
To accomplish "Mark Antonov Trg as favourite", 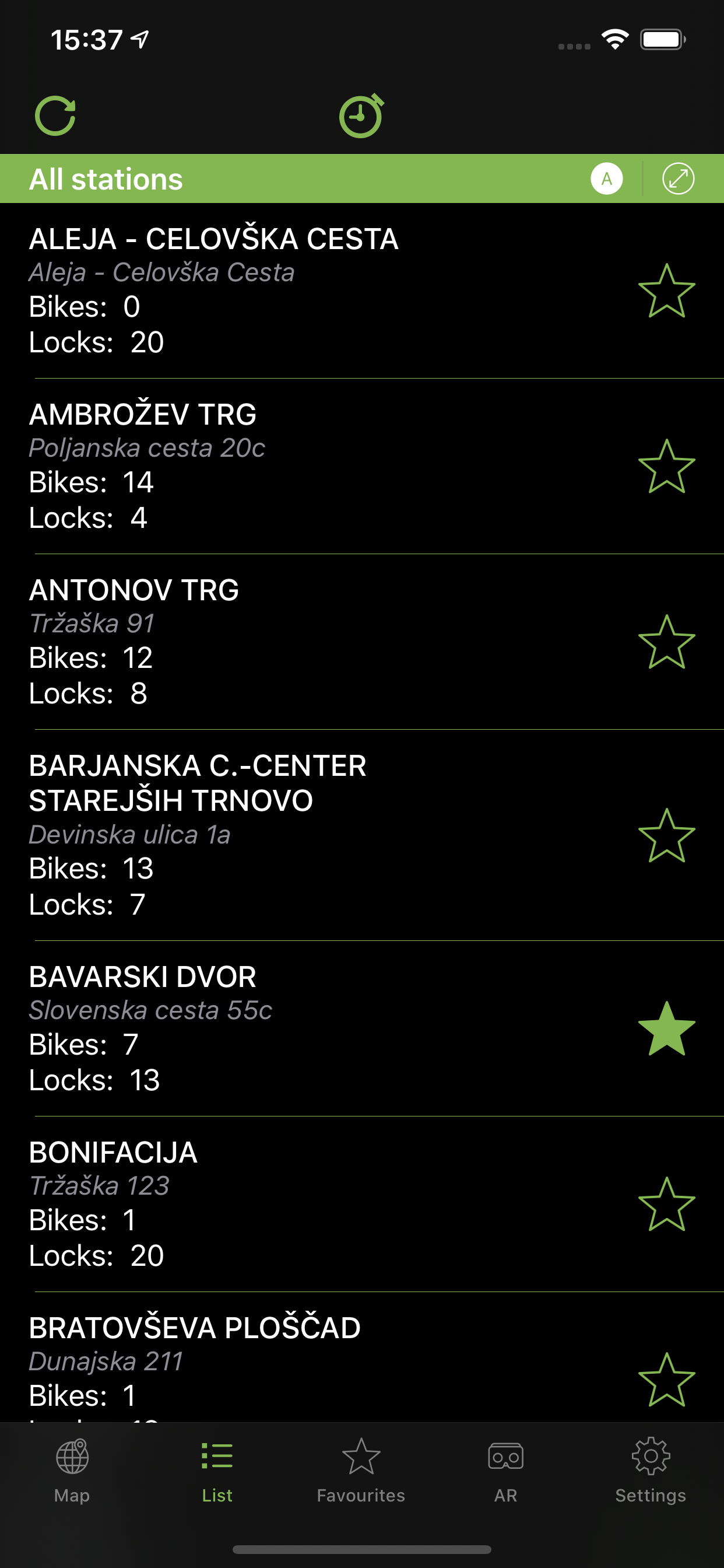I will (x=667, y=642).
